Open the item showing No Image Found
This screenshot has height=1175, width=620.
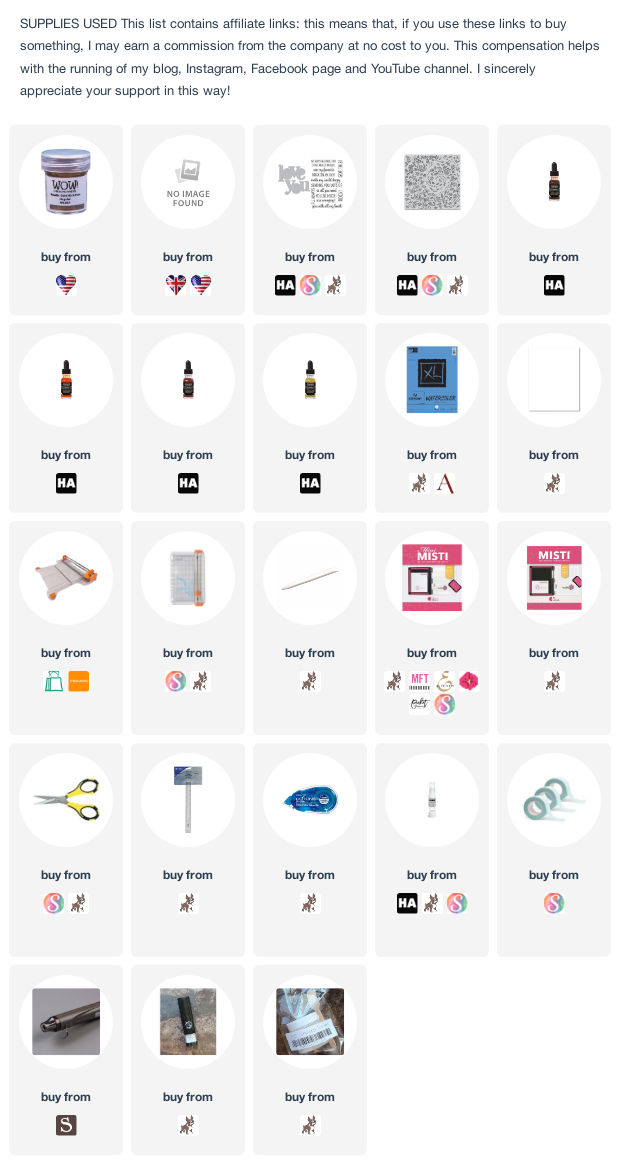pyautogui.click(x=188, y=182)
